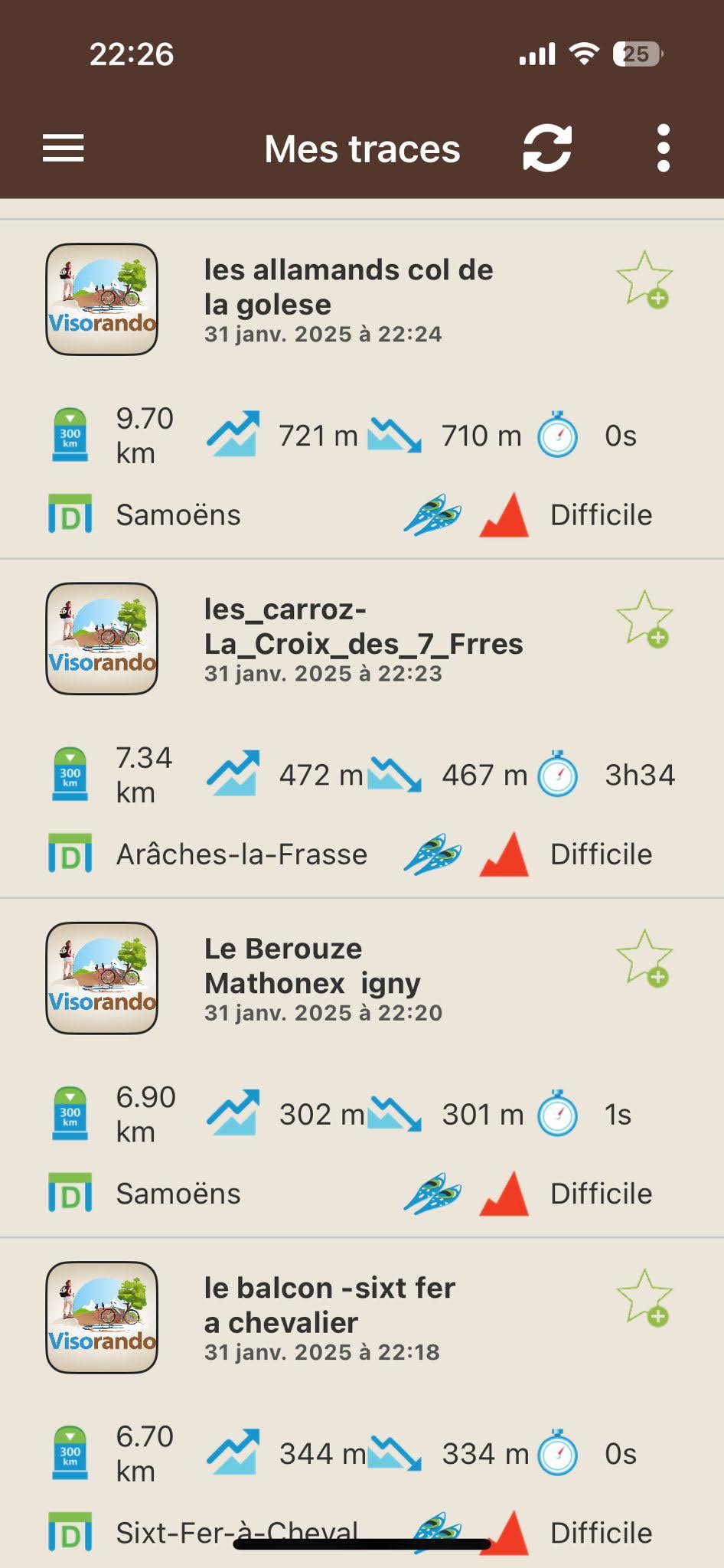Open the hamburger navigation menu
The width and height of the screenshot is (724, 1568).
64,149
